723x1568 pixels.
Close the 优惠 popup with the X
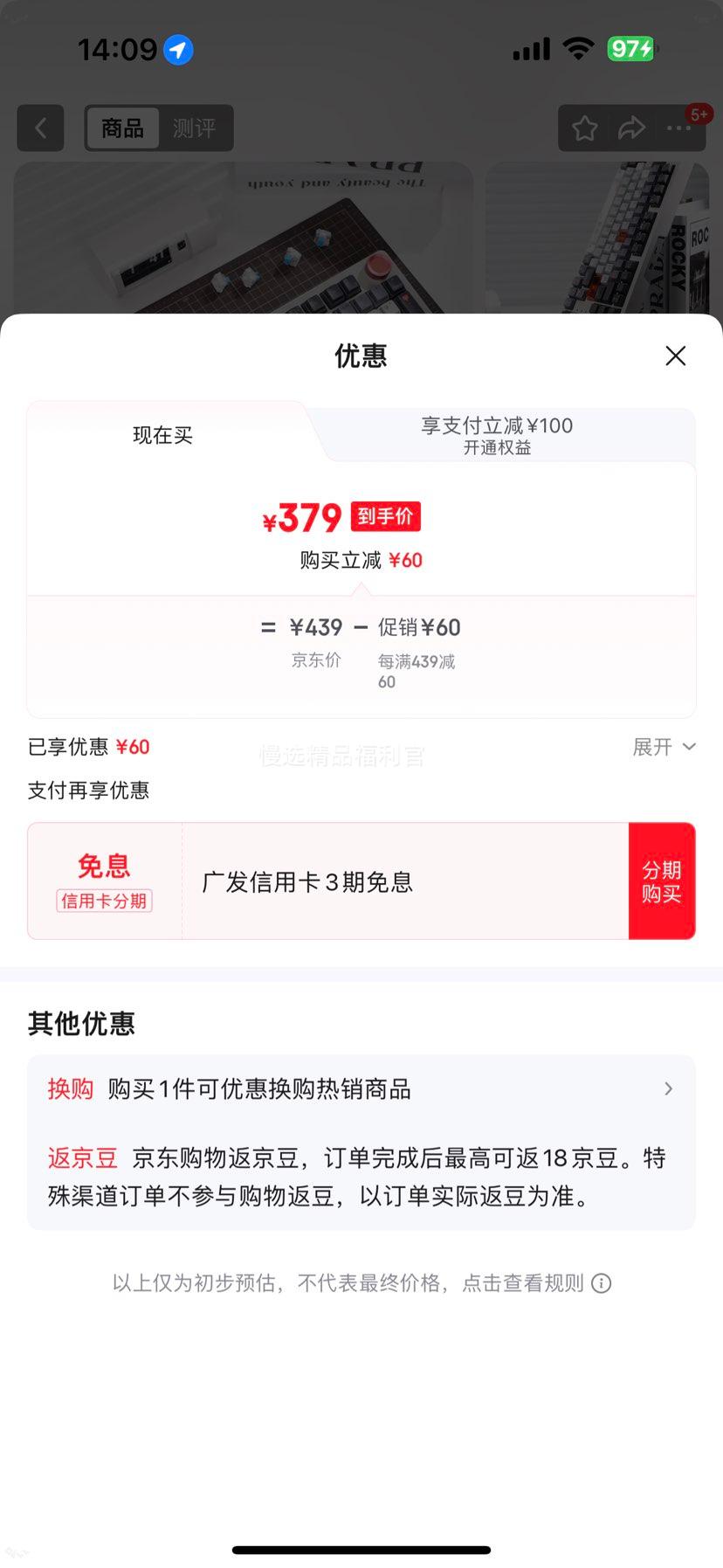675,356
